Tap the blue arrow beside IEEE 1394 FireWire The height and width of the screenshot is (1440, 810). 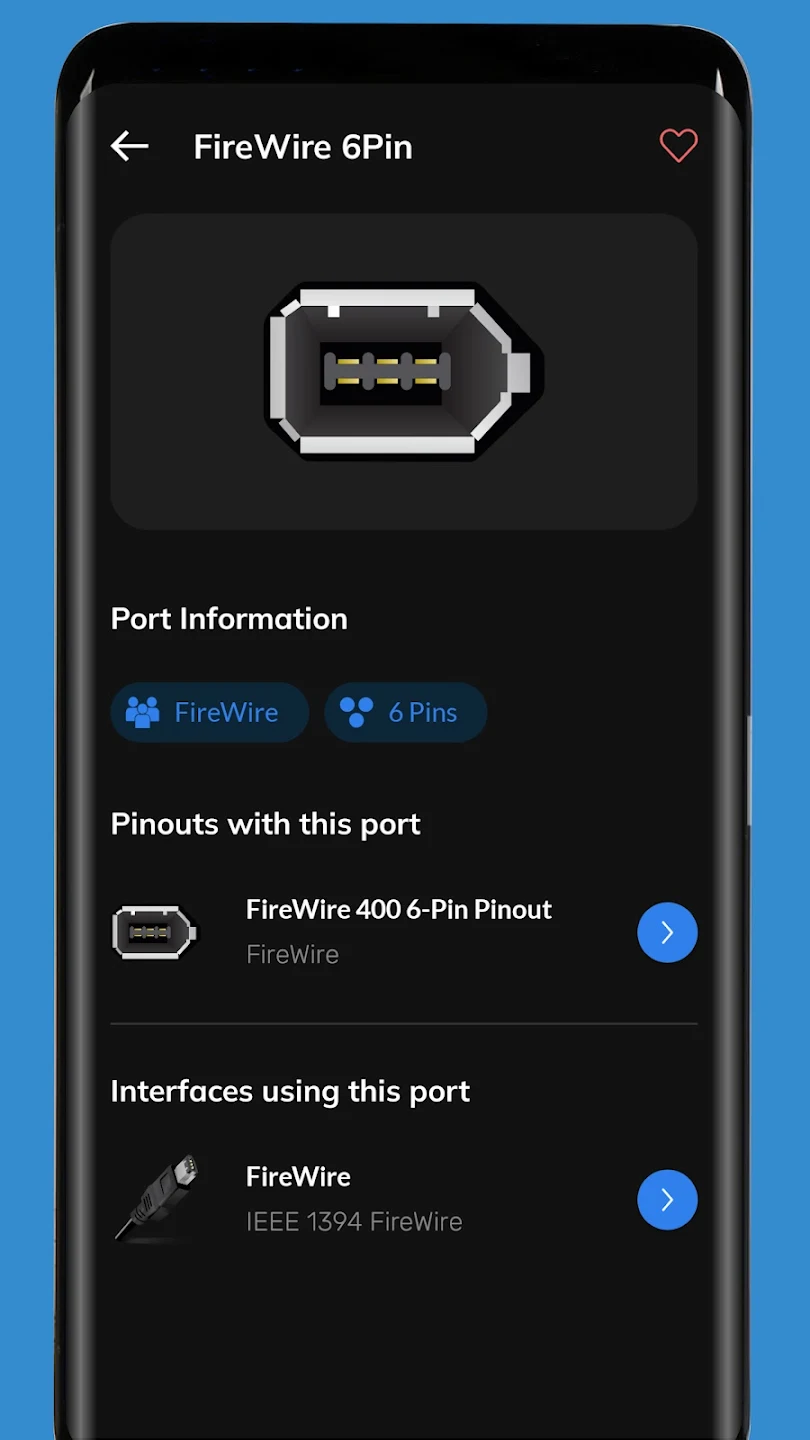coord(667,1199)
